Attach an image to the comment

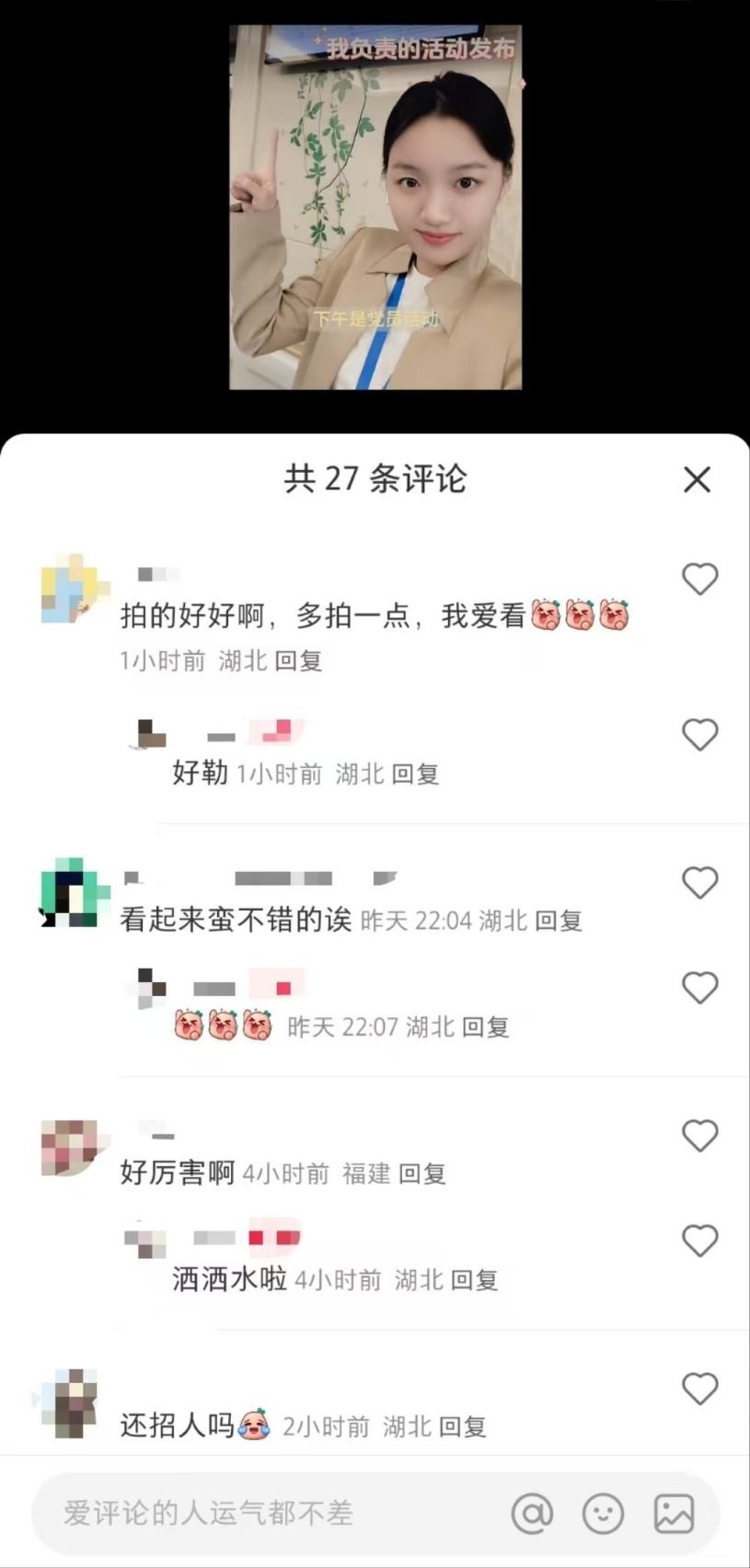674,1514
